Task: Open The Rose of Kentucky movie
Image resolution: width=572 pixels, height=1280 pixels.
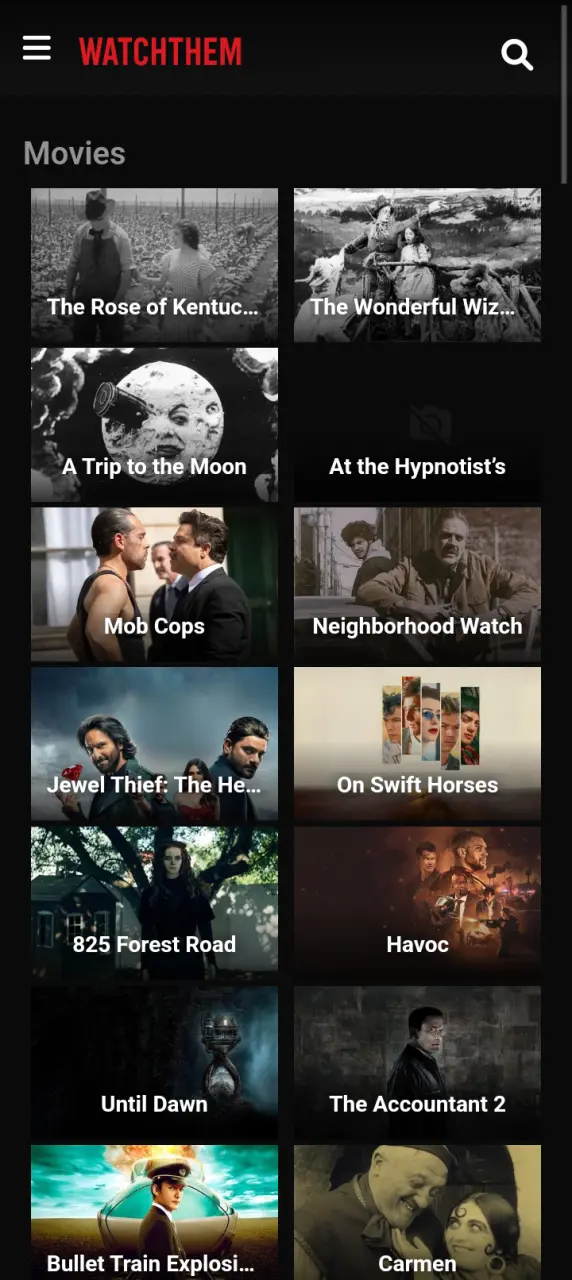Action: (154, 265)
